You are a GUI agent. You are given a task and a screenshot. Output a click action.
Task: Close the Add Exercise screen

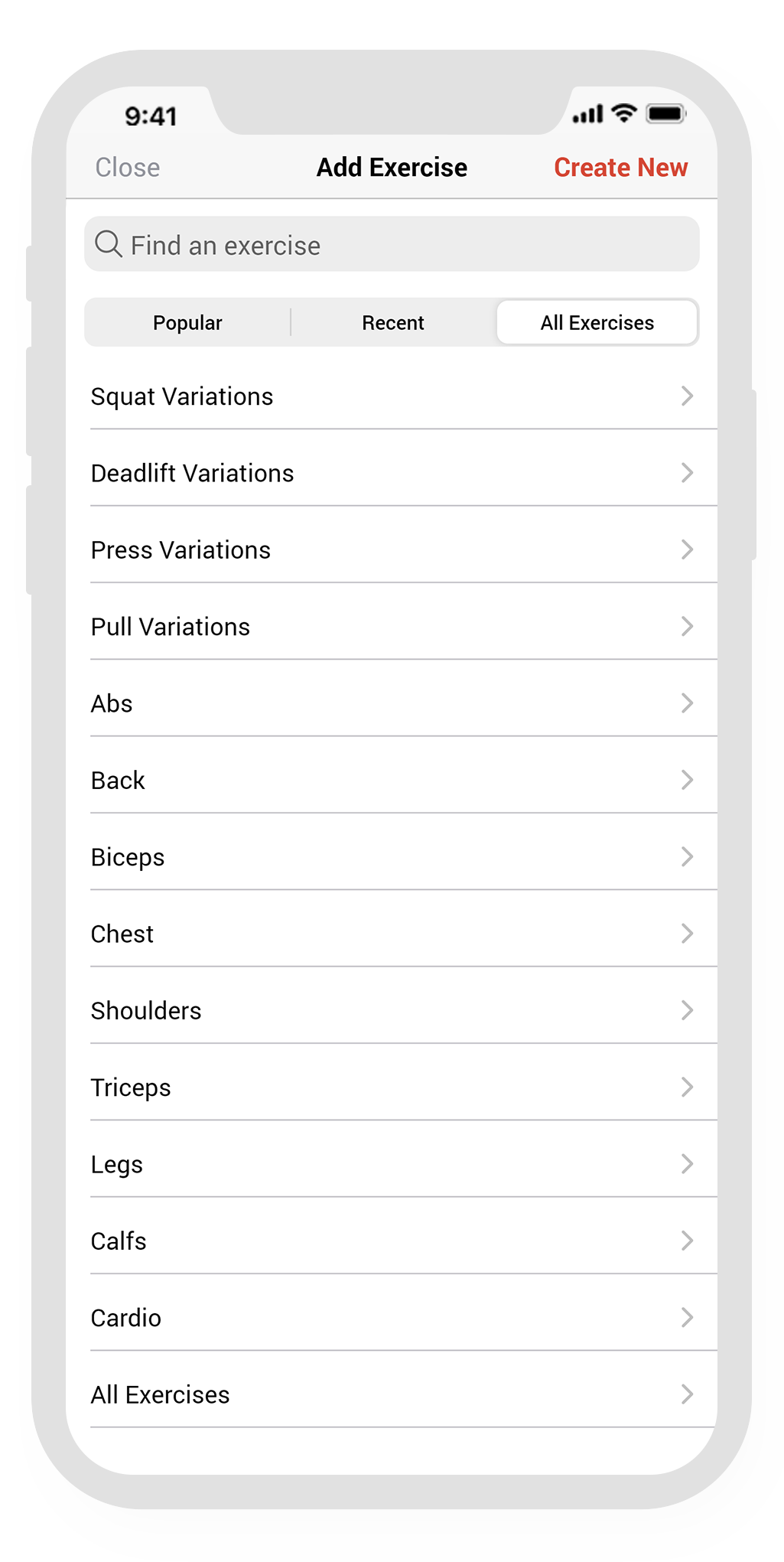pos(127,168)
